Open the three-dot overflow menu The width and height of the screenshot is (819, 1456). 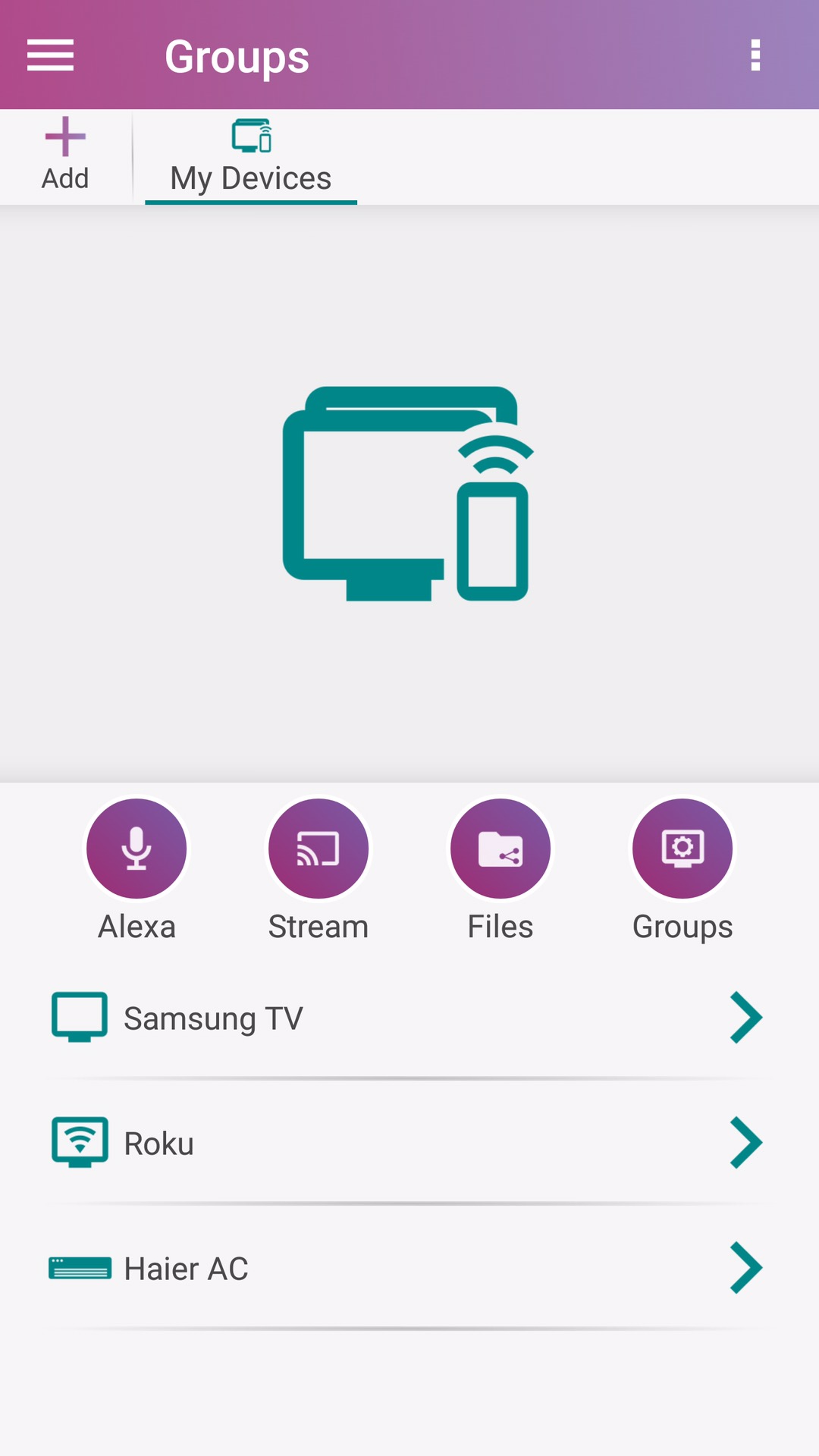(x=755, y=55)
